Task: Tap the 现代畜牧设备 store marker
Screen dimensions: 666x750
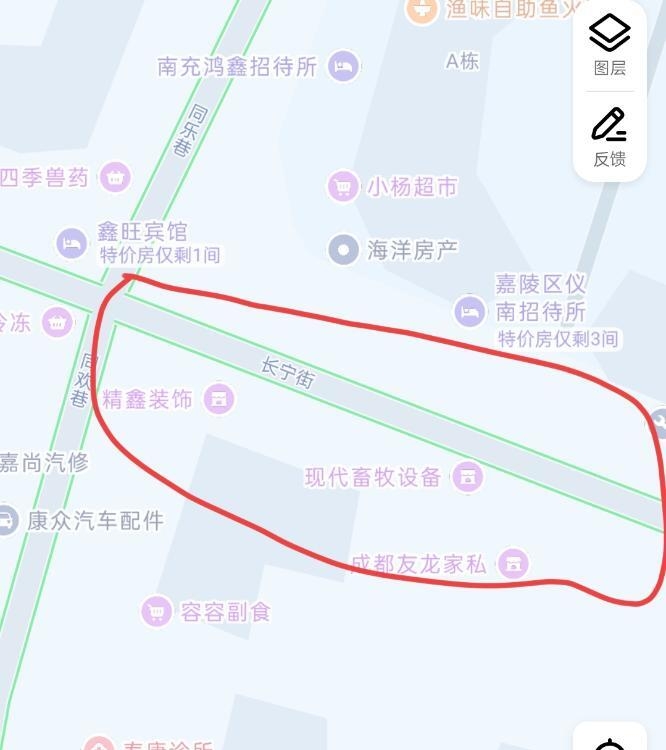Action: point(467,477)
